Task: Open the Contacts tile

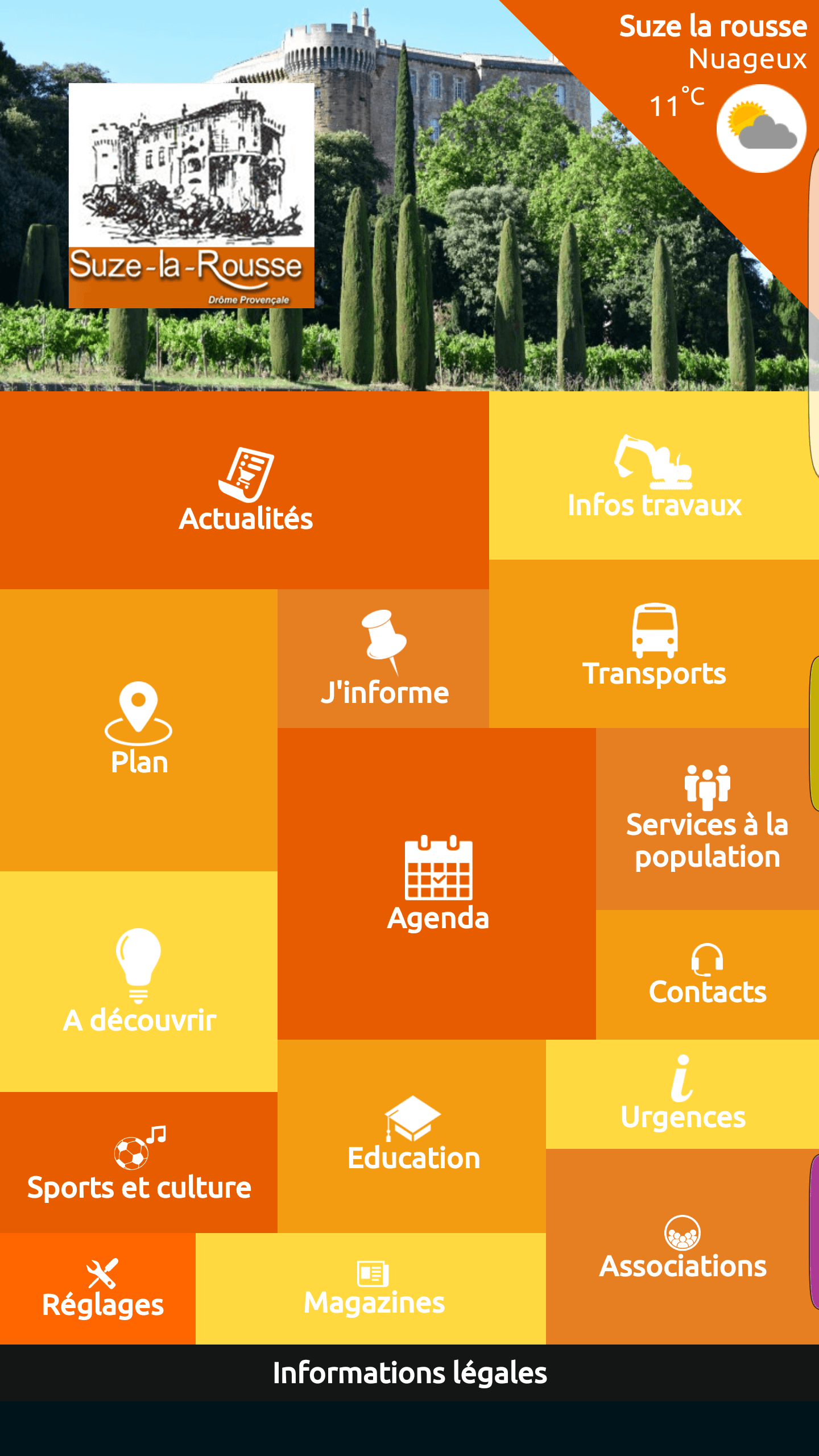Action: coord(708,975)
